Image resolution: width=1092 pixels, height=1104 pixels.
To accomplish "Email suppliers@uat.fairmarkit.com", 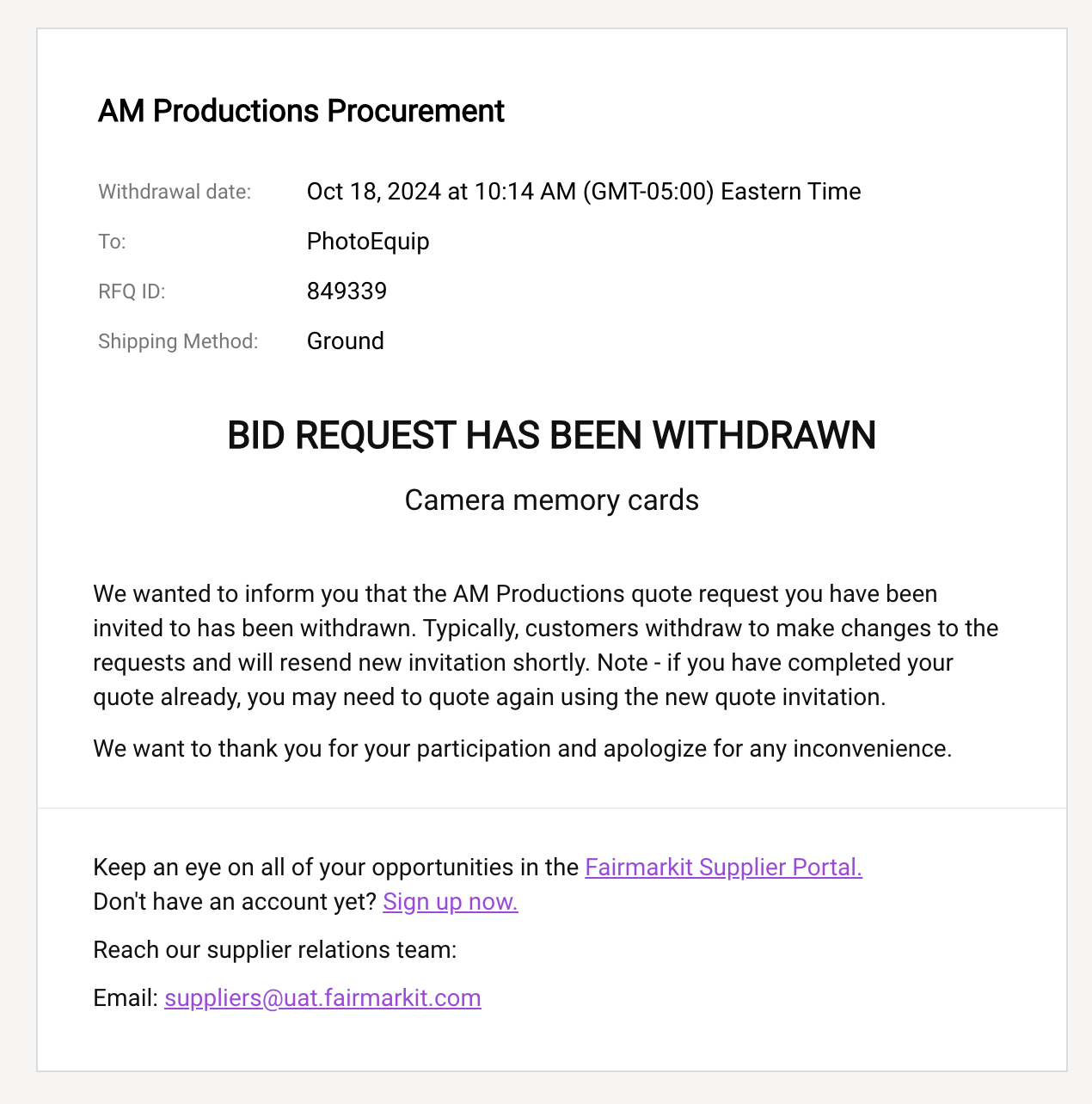I will coord(322,997).
